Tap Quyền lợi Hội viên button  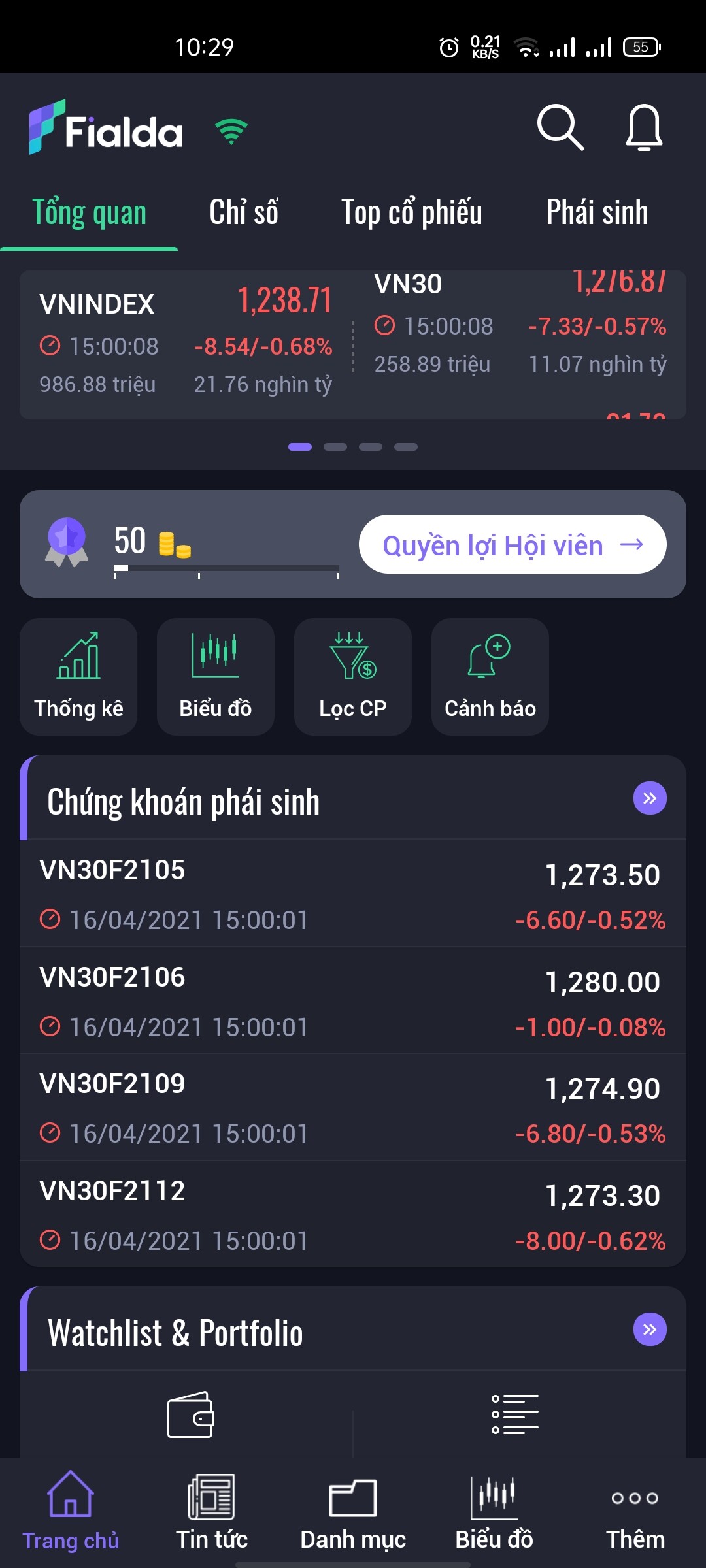pyautogui.click(x=513, y=545)
